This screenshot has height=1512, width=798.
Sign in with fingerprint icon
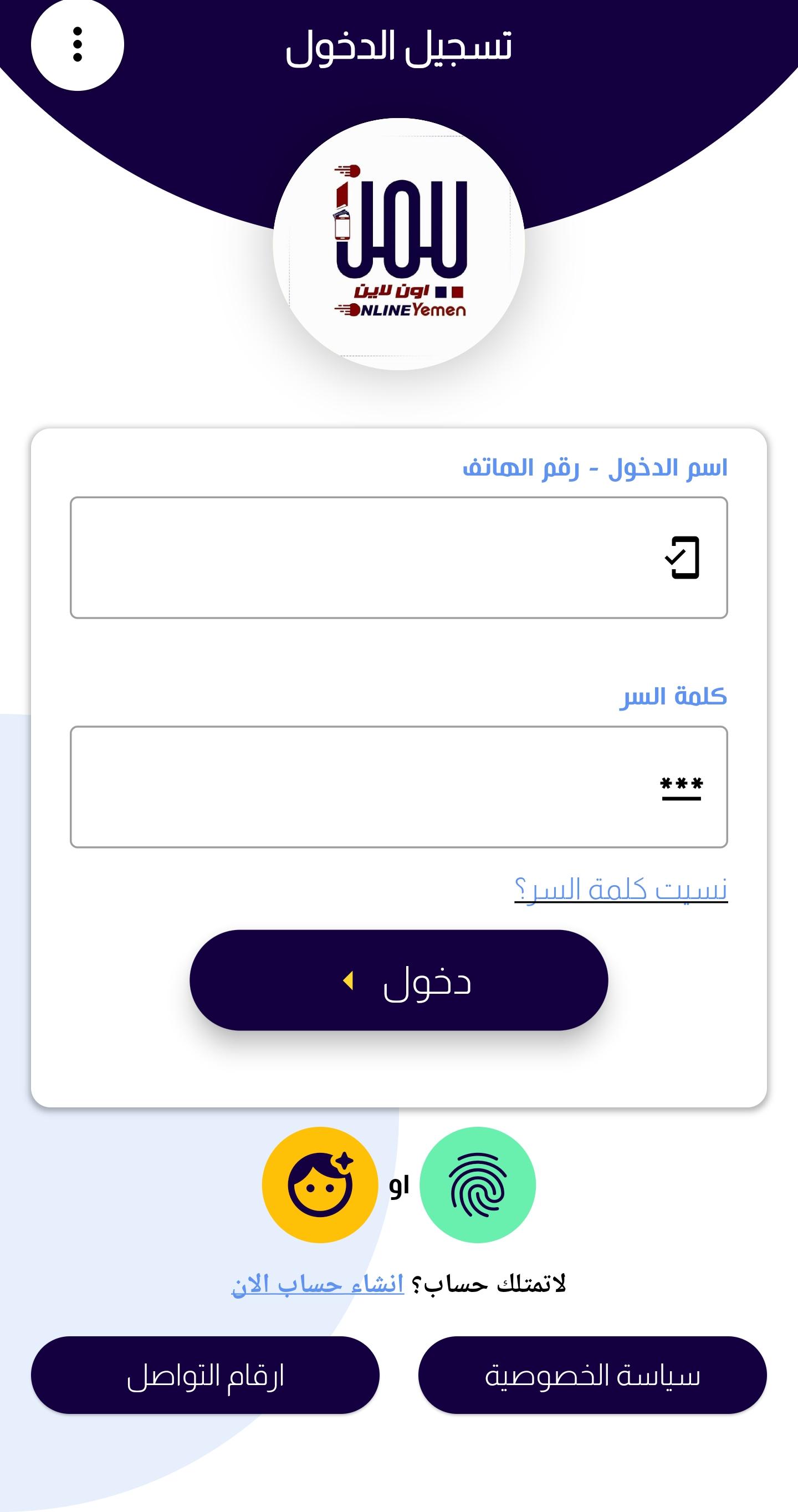tap(478, 1185)
